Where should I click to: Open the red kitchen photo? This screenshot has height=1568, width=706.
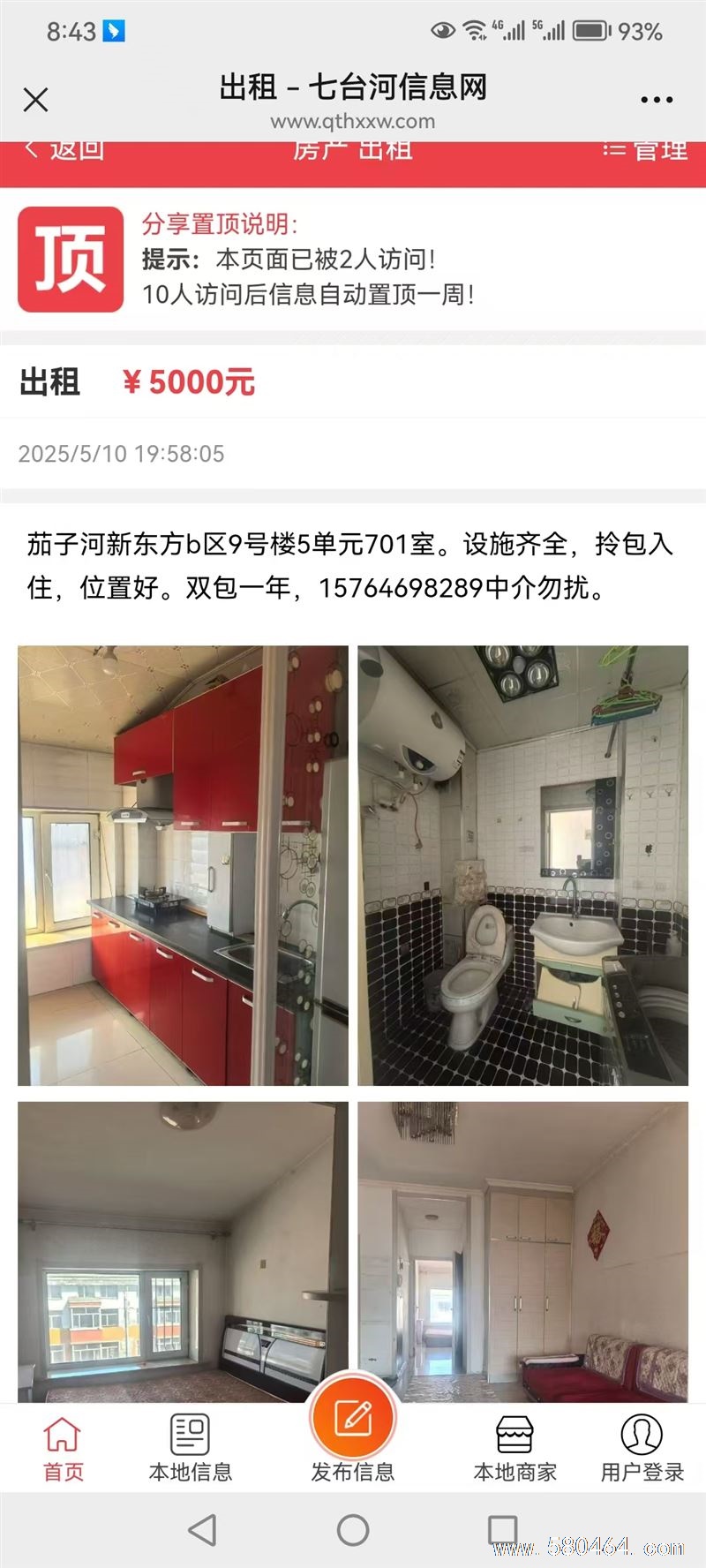pyautogui.click(x=183, y=865)
